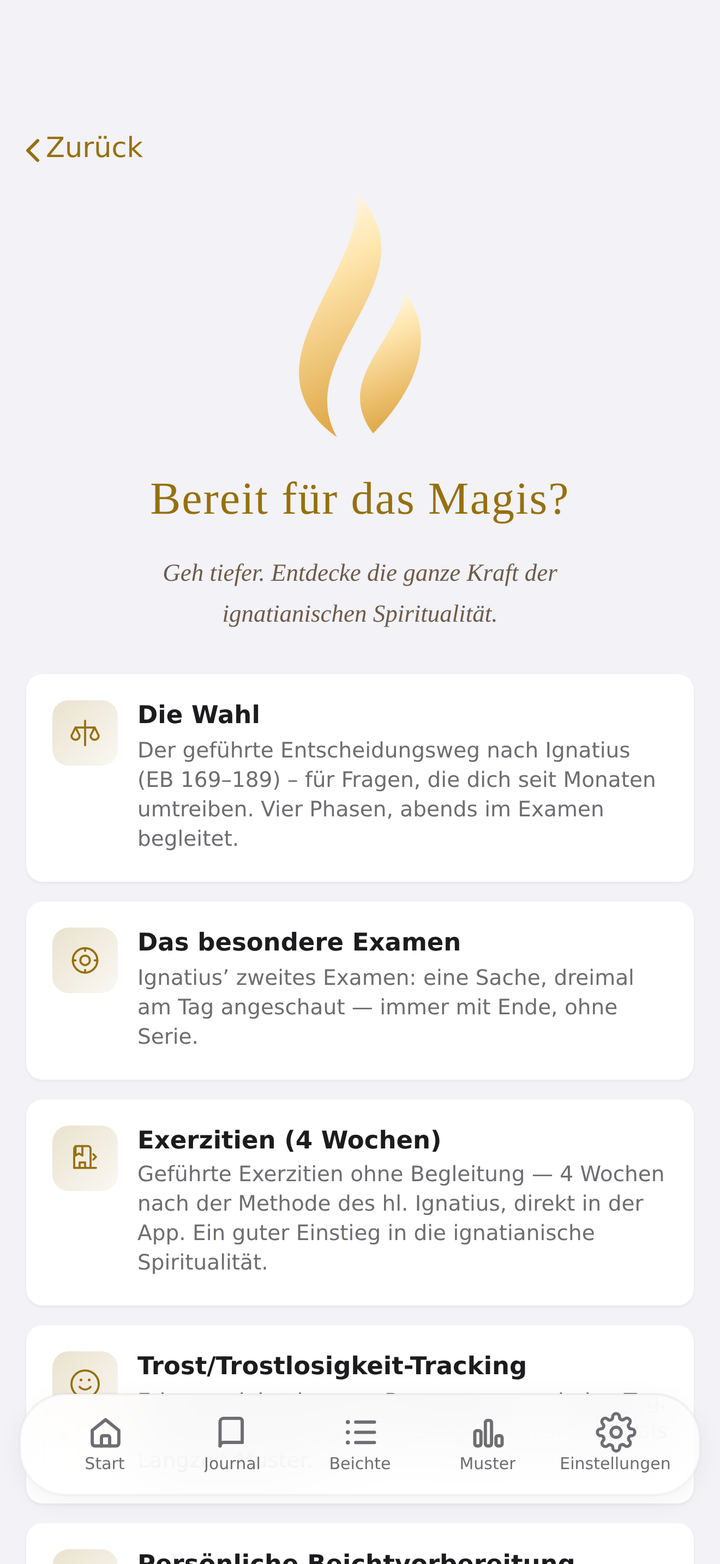Open the Die Wahl card

[360, 777]
